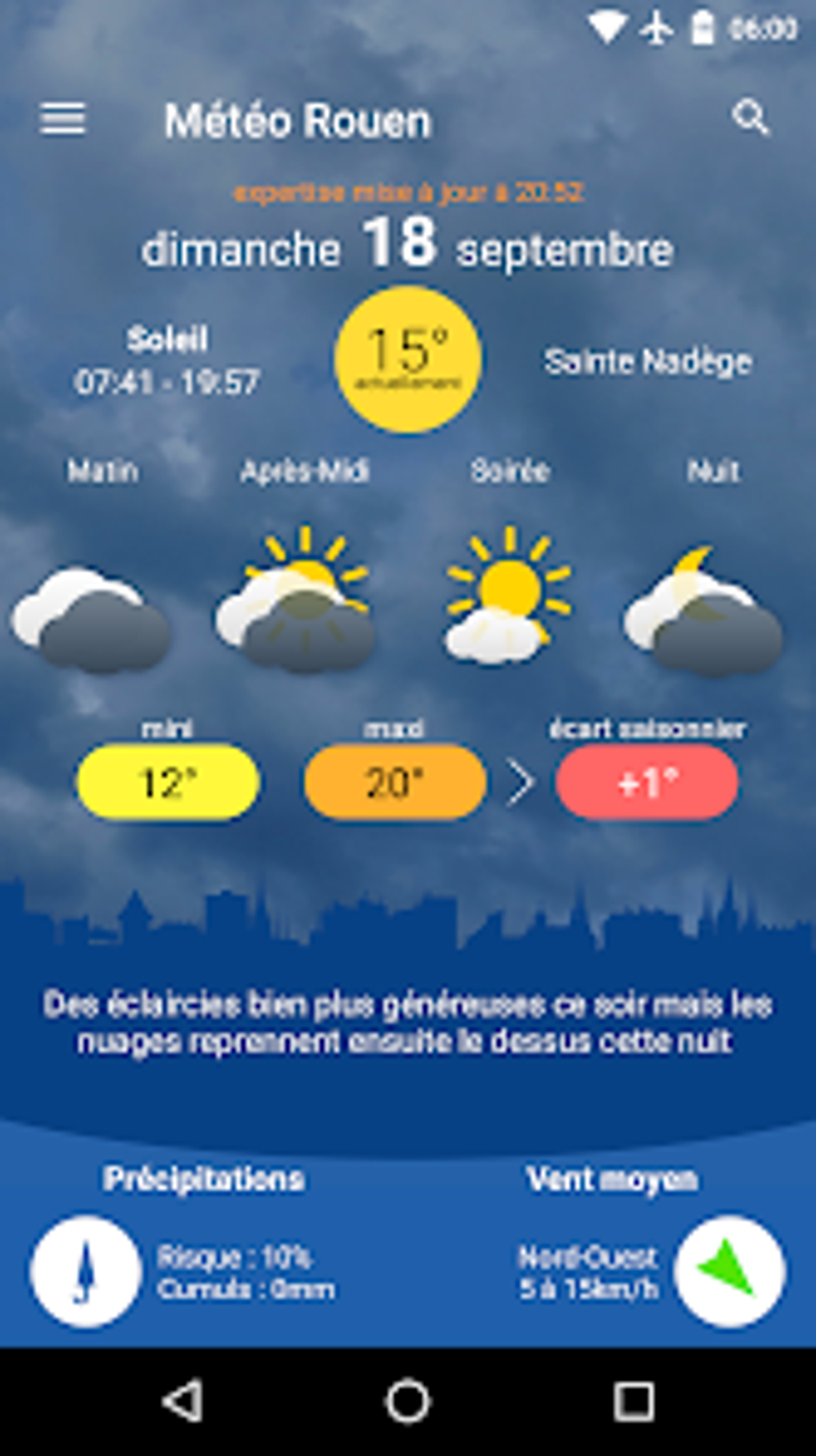Screen dimensions: 816x1456
Task: Return to the home screen
Action: pyautogui.click(x=408, y=1402)
